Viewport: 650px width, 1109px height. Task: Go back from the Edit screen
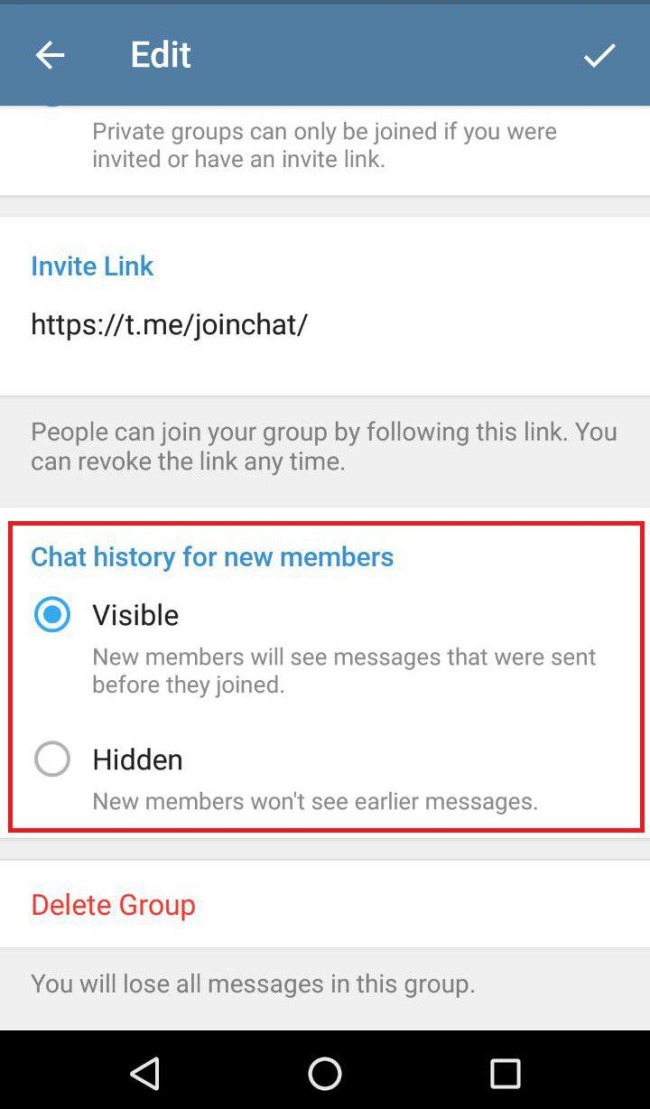[49, 55]
